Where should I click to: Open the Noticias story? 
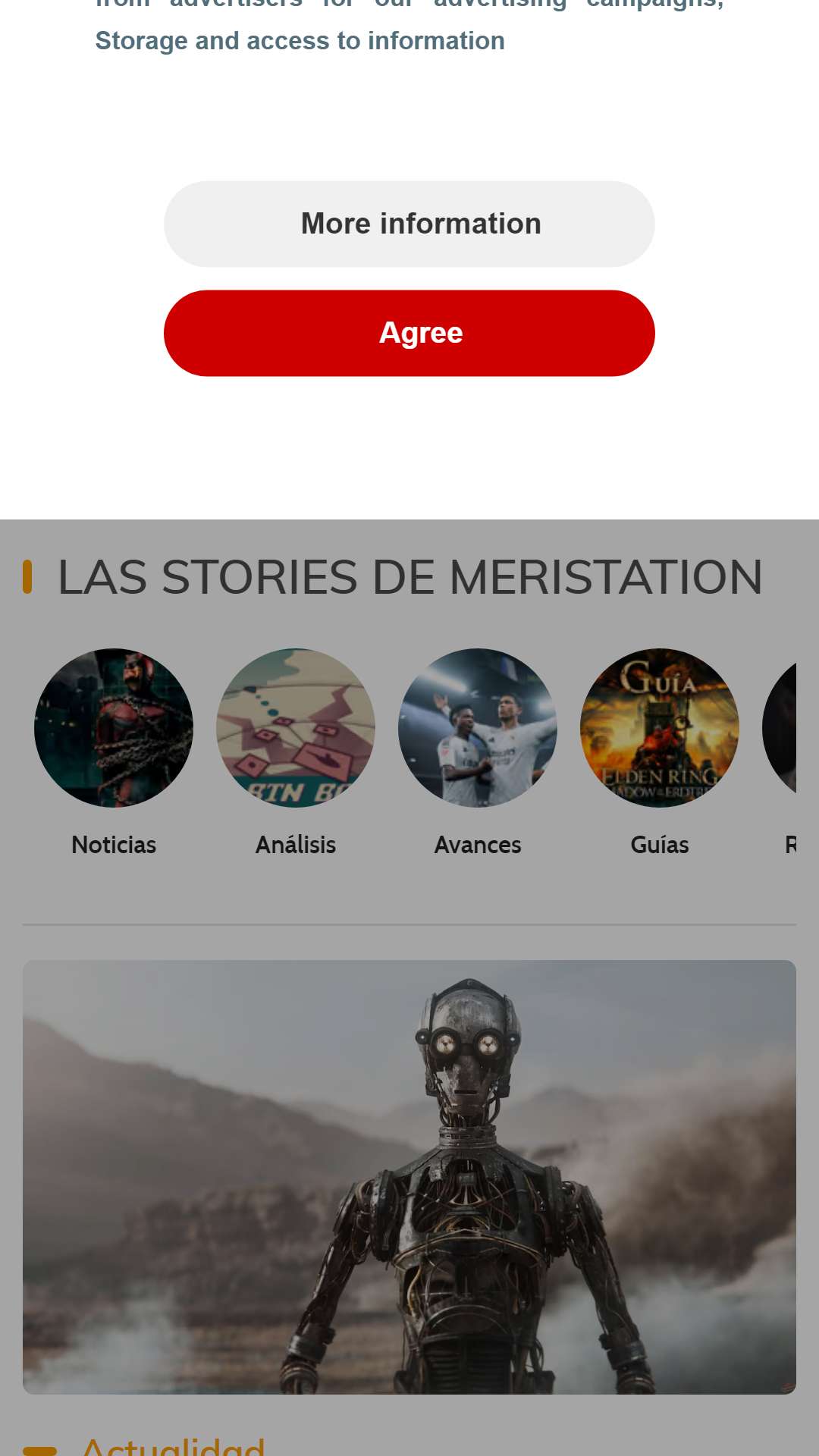pyautogui.click(x=114, y=728)
